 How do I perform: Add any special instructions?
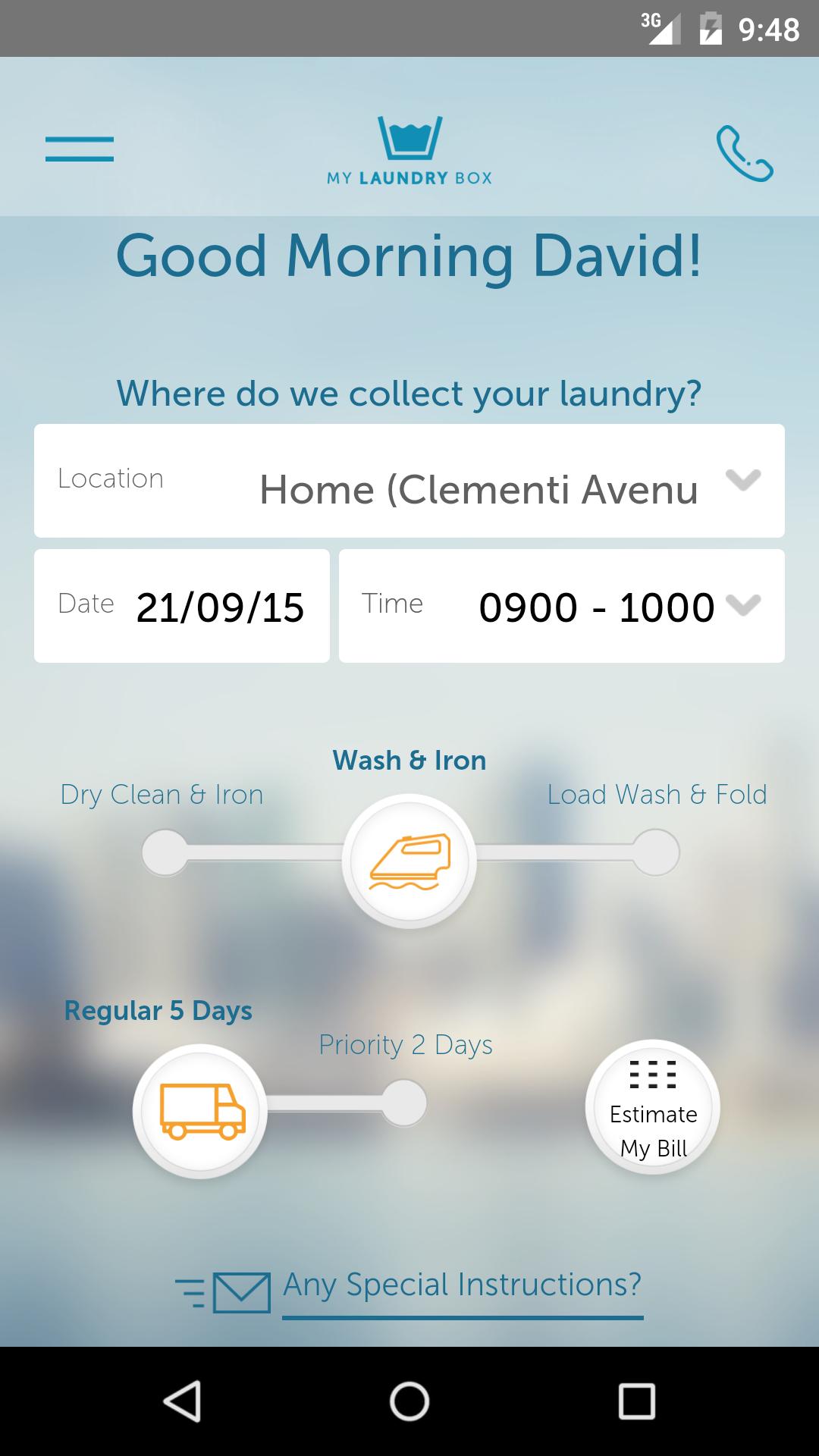pyautogui.click(x=462, y=1286)
